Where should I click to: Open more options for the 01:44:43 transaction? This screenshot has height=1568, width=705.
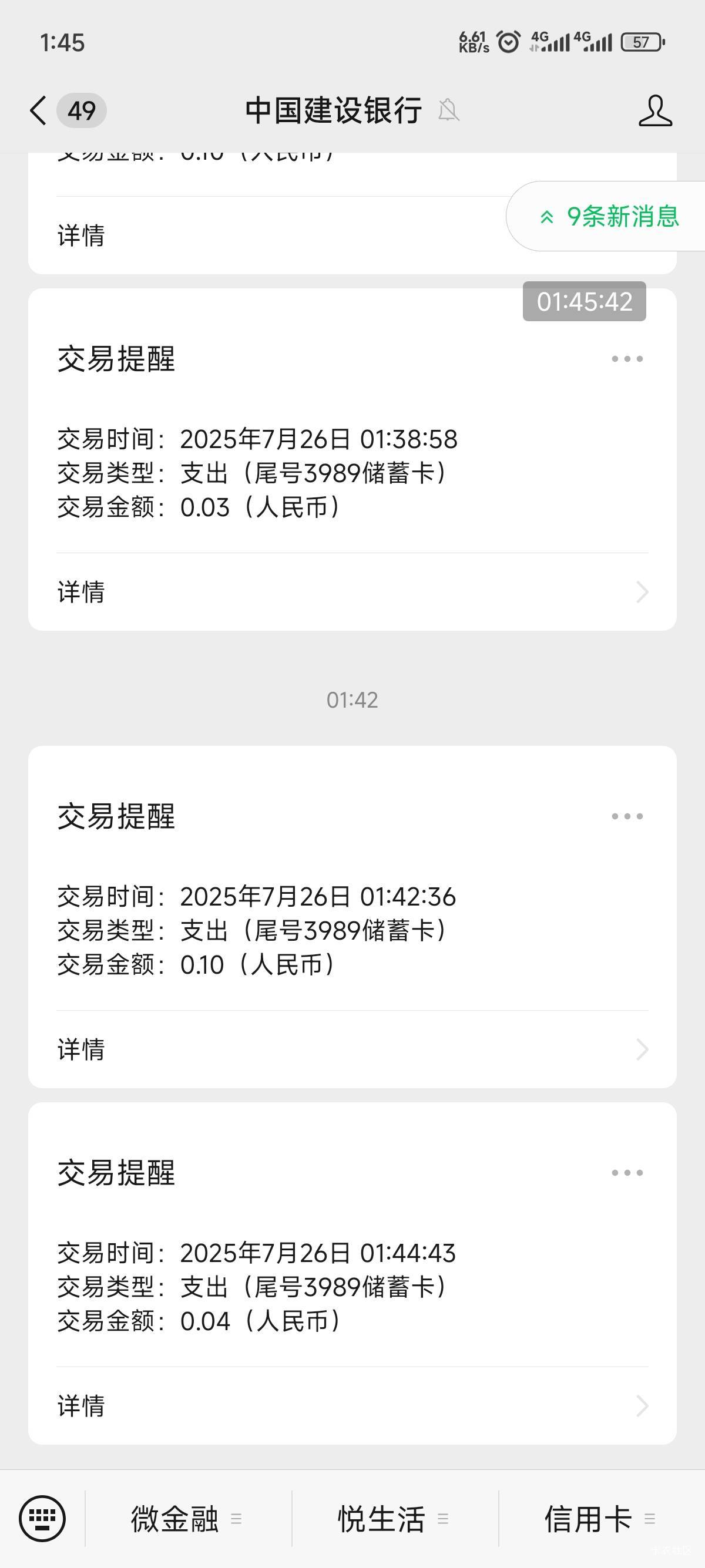click(x=627, y=1172)
